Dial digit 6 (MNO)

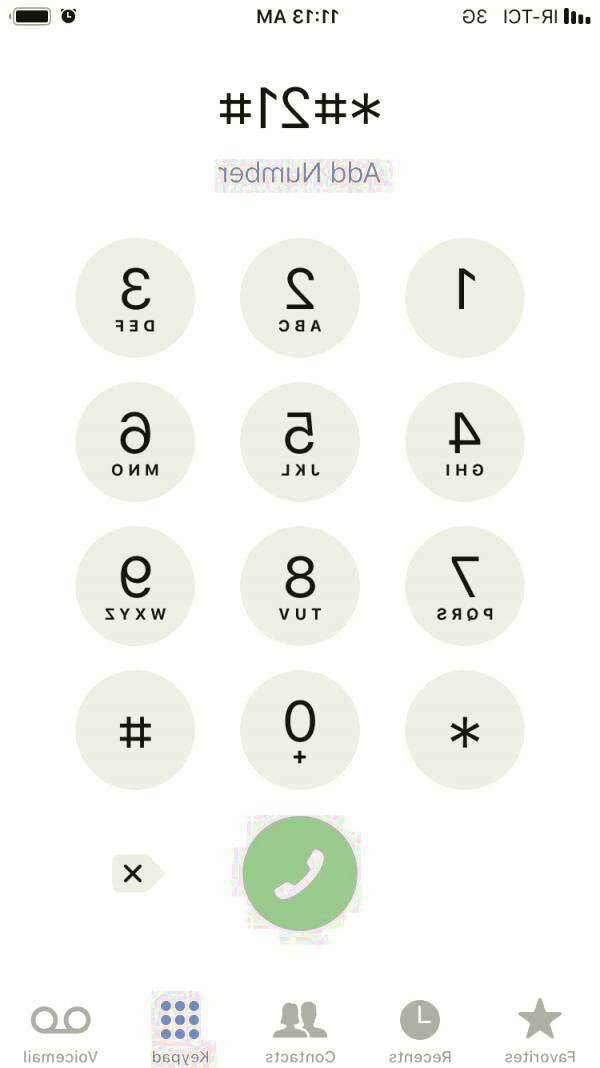(x=136, y=441)
